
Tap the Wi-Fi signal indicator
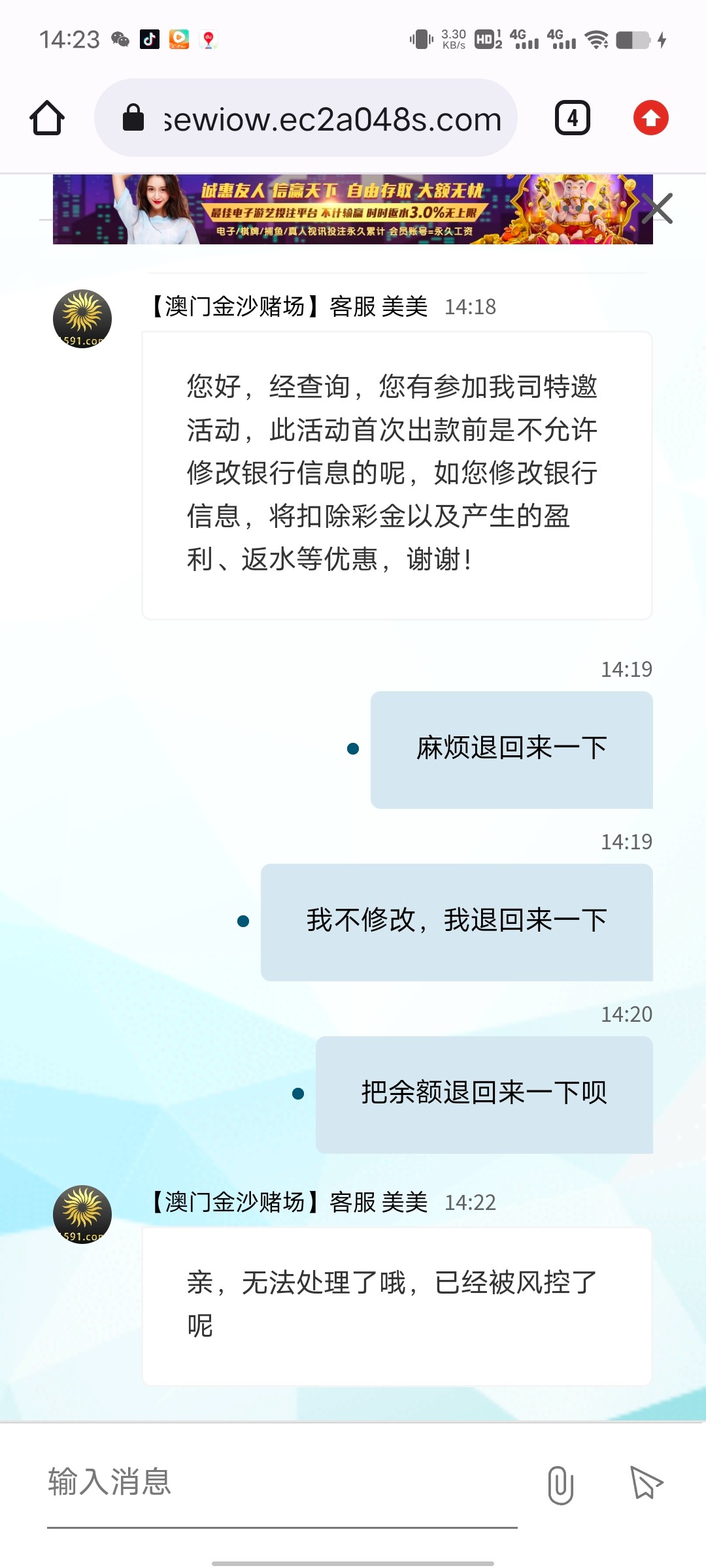click(599, 40)
